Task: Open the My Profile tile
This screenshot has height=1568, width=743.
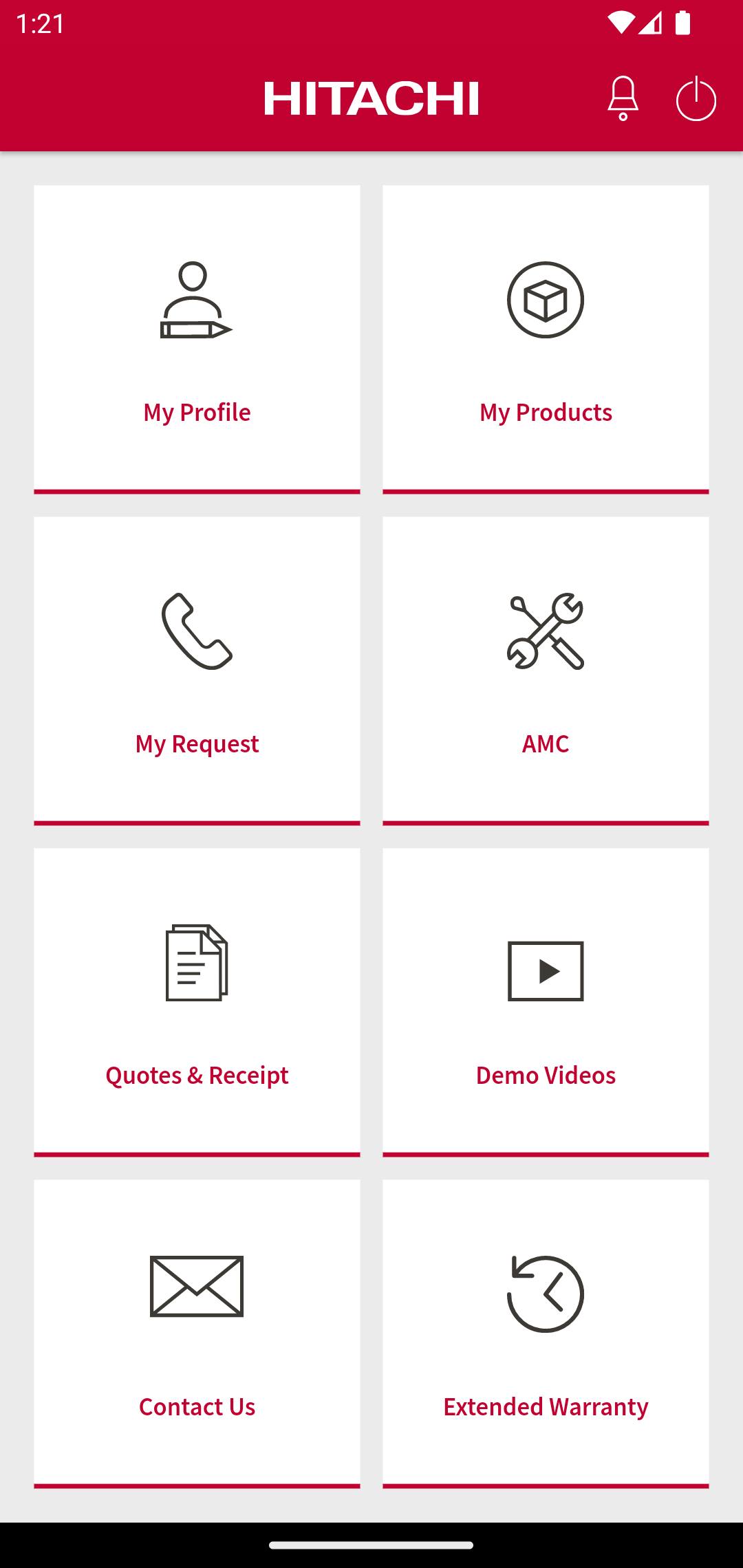Action: (x=197, y=339)
